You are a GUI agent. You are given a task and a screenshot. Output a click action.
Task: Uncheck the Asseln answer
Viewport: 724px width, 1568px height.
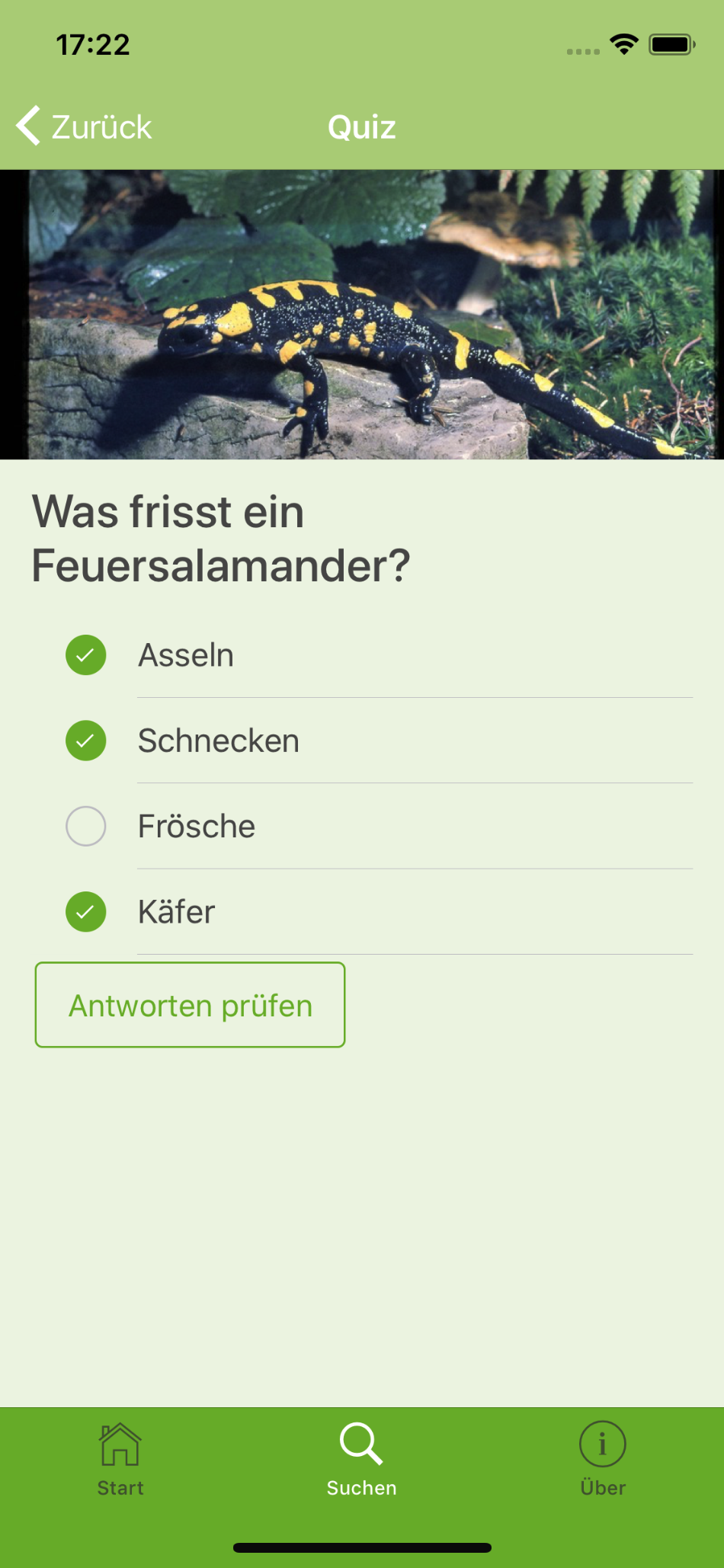86,655
